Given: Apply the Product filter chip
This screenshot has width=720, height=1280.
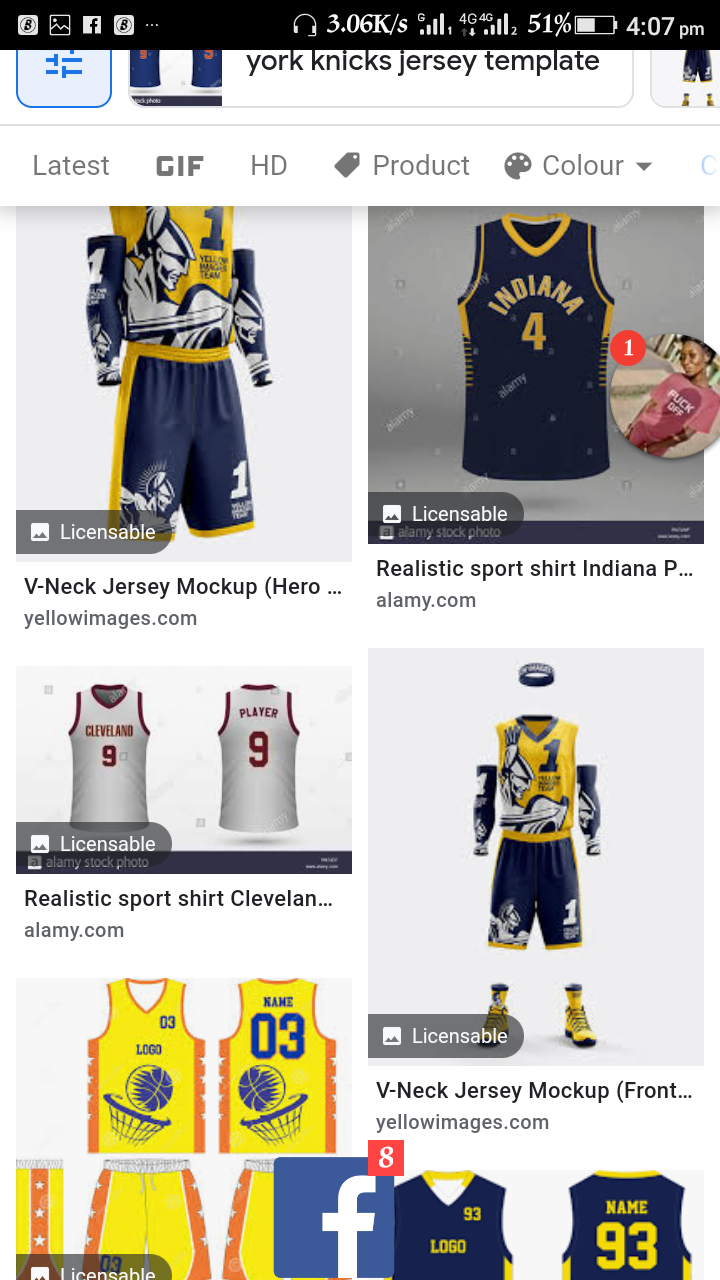Looking at the screenshot, I should (402, 166).
